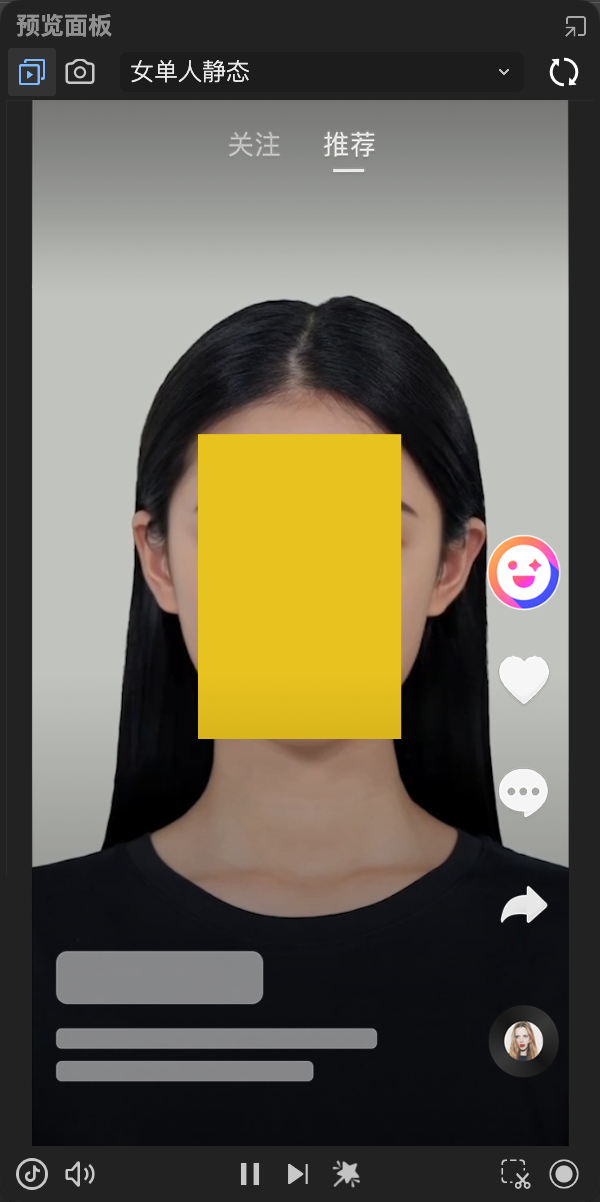Switch to the 推荐 tab
600x1202 pixels.
coord(349,145)
